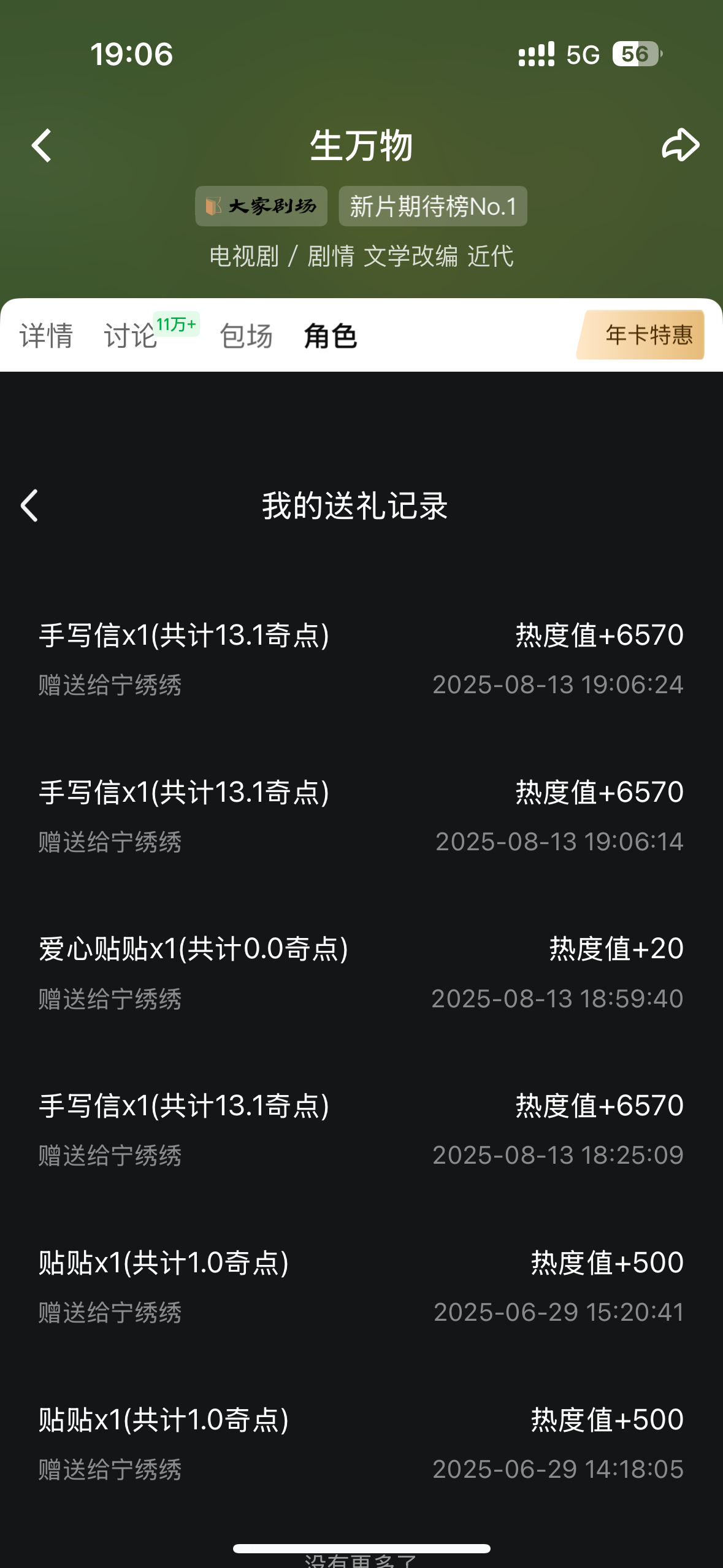The image size is (723, 1568).
Task: Close the 我的送礼记录 panel with back arrow
Action: pos(29,505)
